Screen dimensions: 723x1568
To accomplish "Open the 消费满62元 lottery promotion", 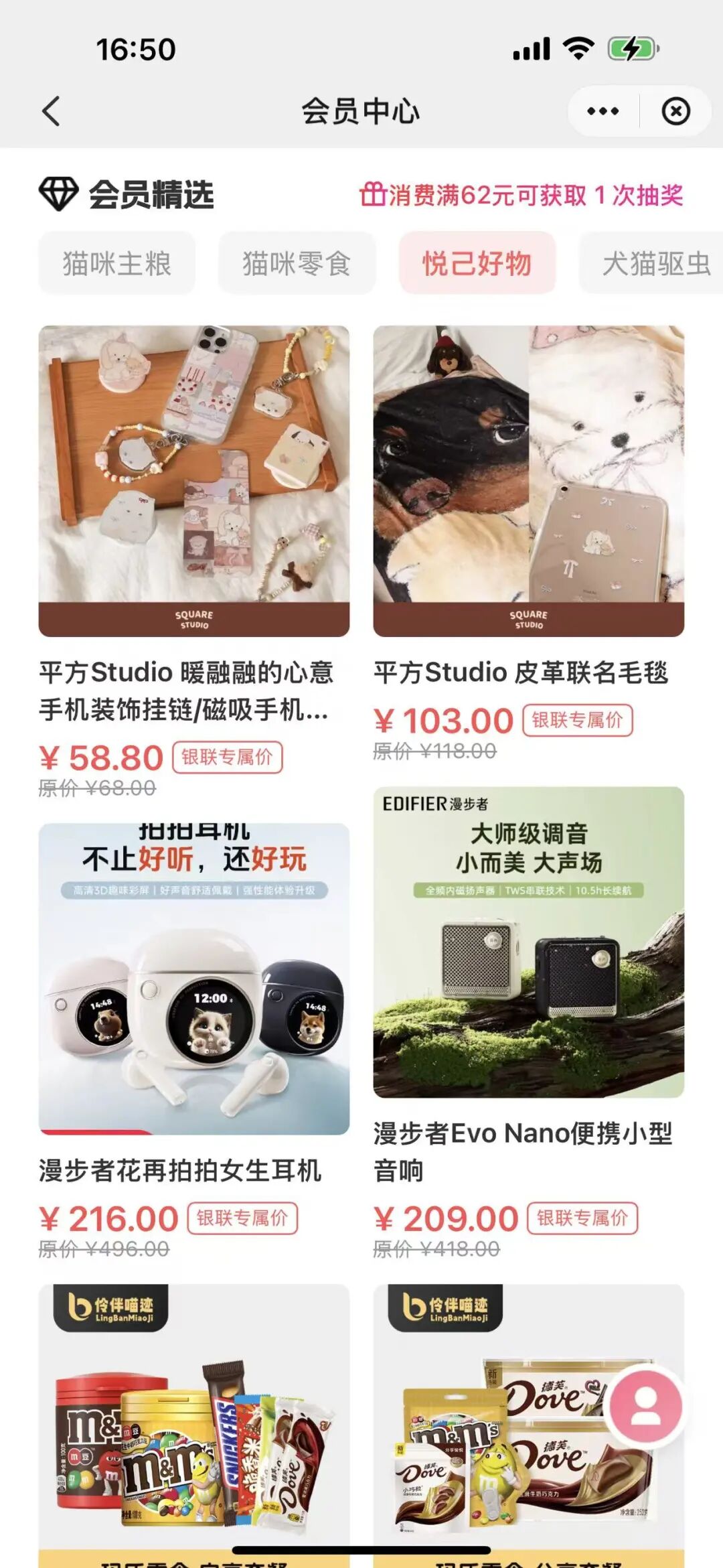I will click(521, 196).
